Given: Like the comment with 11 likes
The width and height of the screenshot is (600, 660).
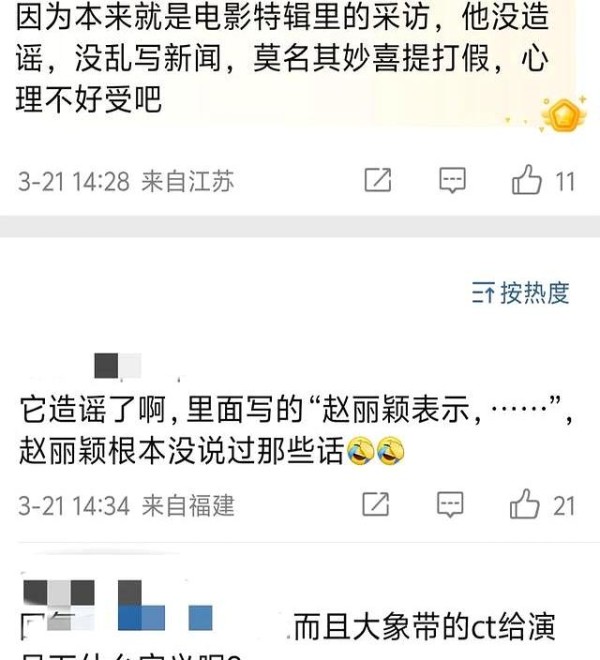Looking at the screenshot, I should pos(527,181).
